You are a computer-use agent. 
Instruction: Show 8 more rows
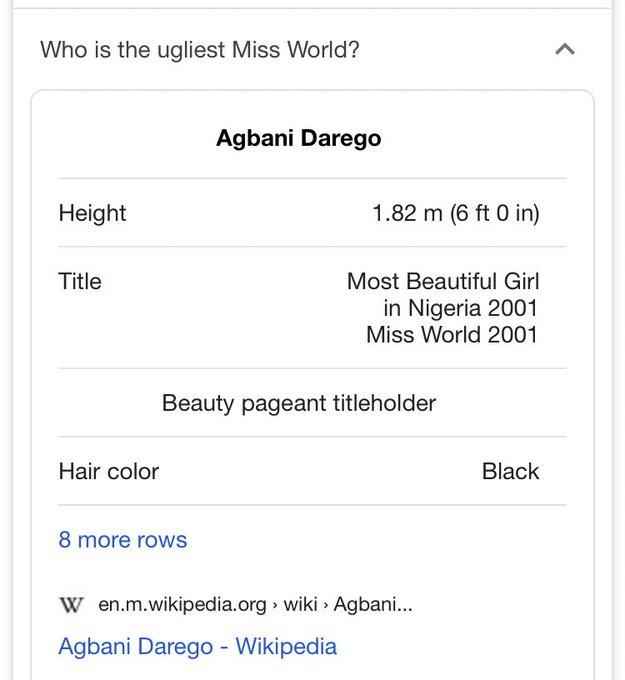coord(122,540)
